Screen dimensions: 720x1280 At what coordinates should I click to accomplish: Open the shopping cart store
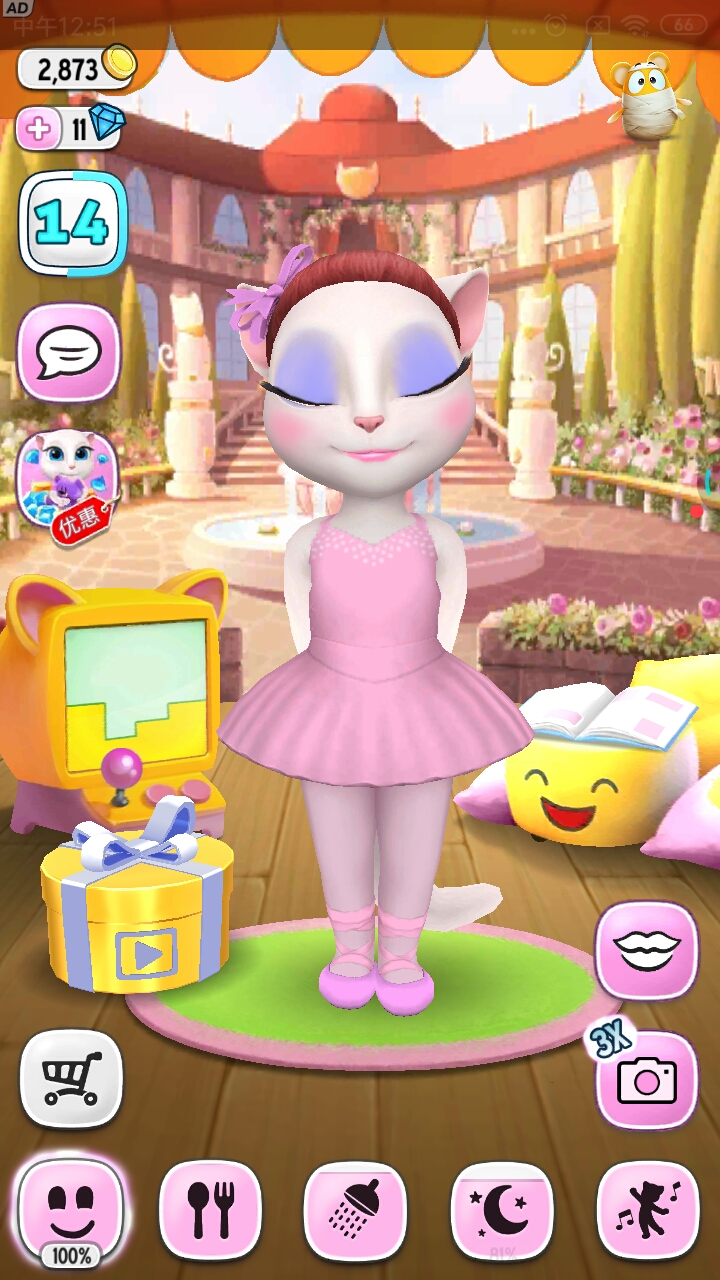coord(71,1079)
